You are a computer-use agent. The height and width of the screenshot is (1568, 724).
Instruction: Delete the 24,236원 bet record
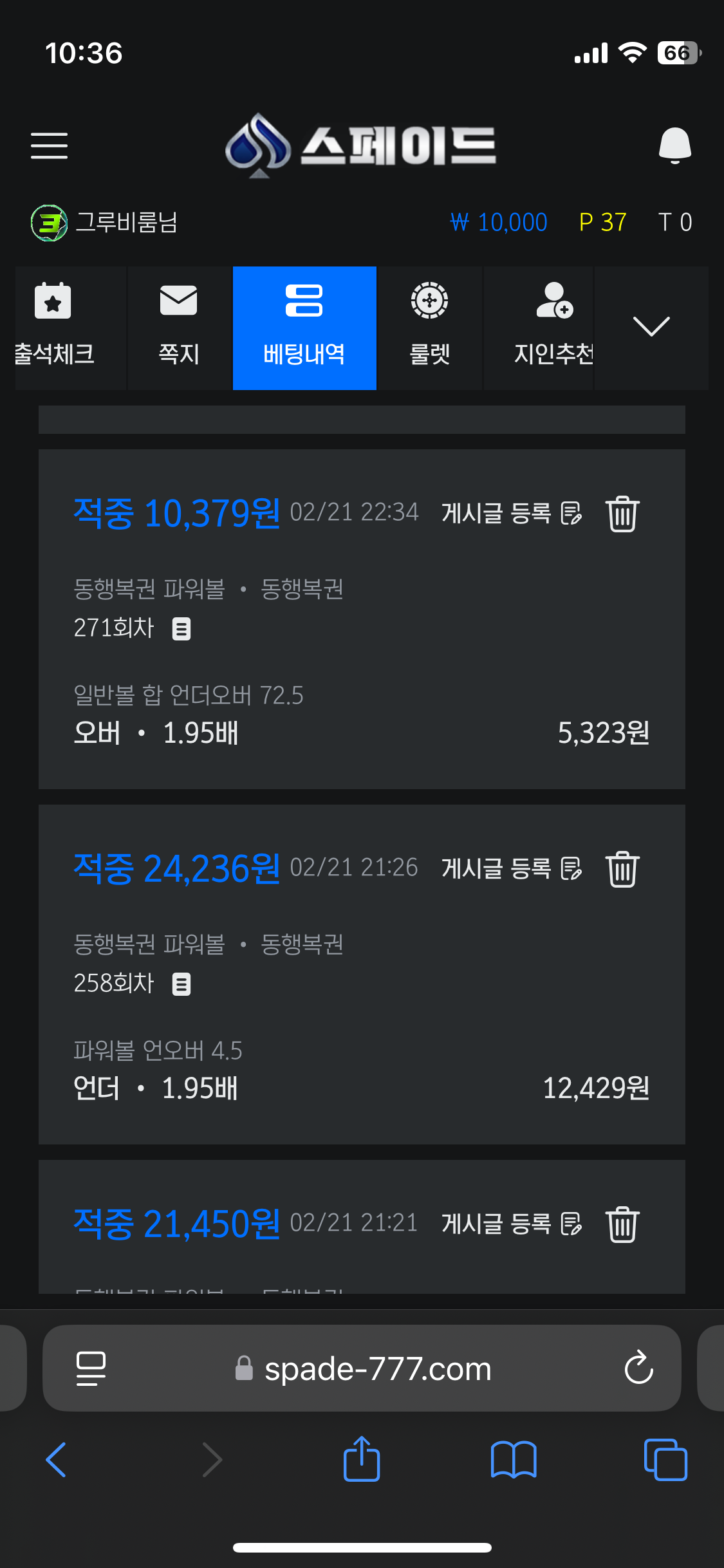point(622,868)
